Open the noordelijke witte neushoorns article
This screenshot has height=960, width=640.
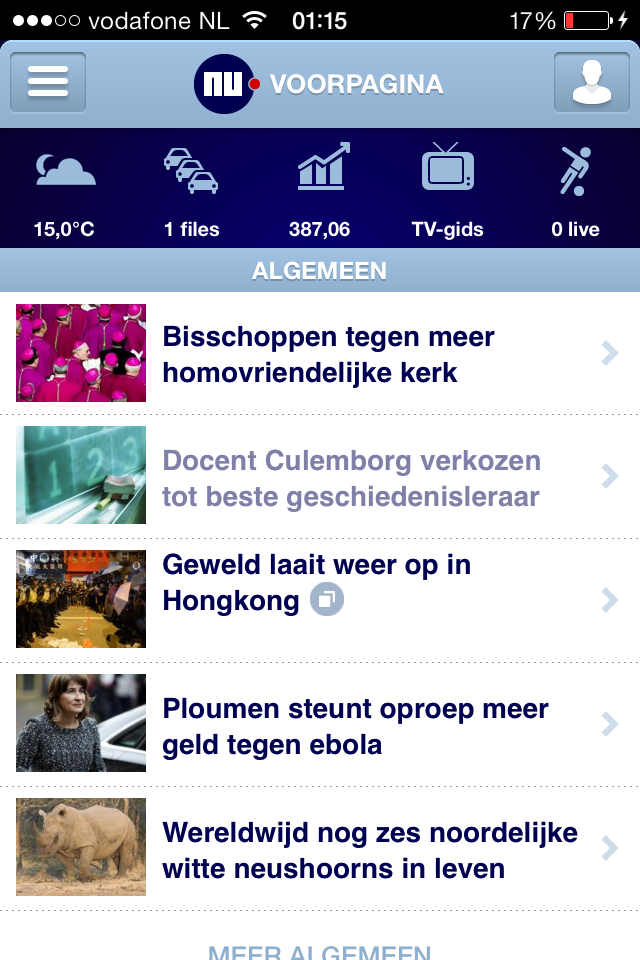(x=320, y=850)
